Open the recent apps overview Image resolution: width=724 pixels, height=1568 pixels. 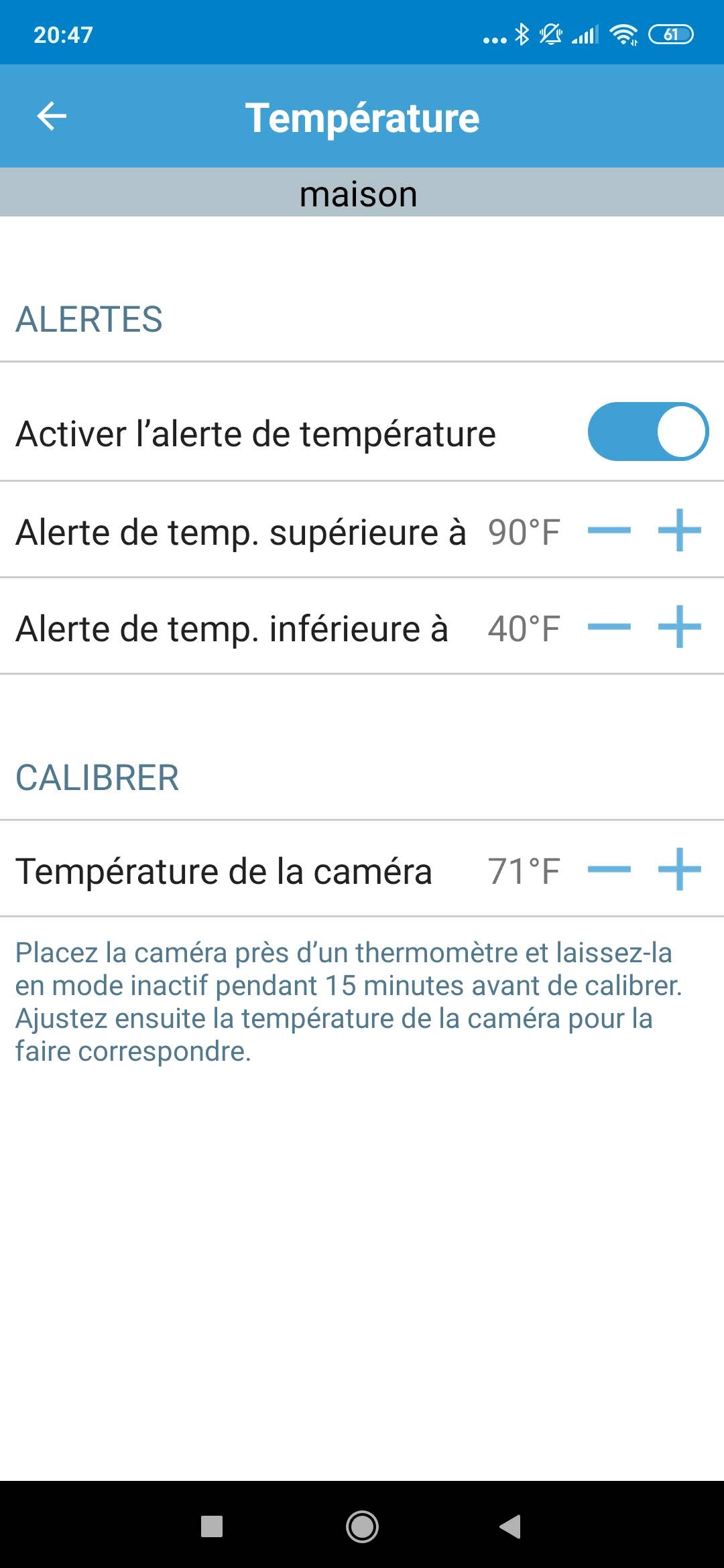tap(212, 1526)
